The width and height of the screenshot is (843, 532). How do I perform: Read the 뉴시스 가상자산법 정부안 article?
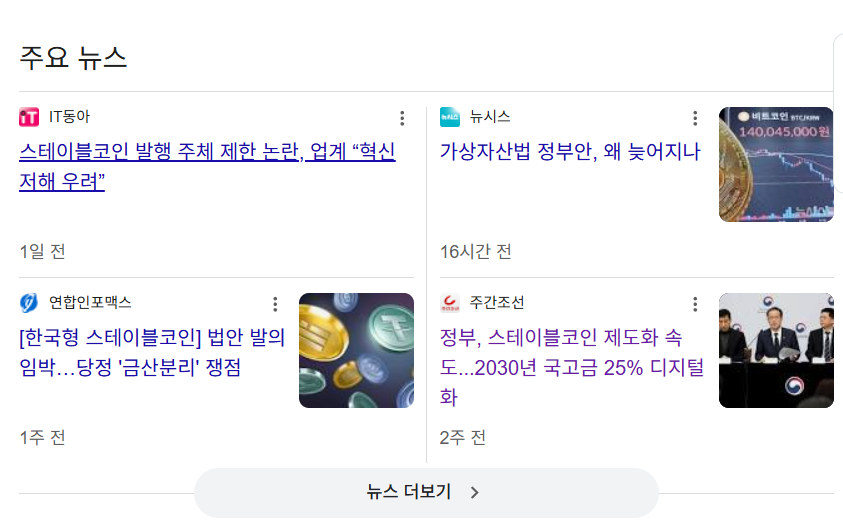point(570,152)
